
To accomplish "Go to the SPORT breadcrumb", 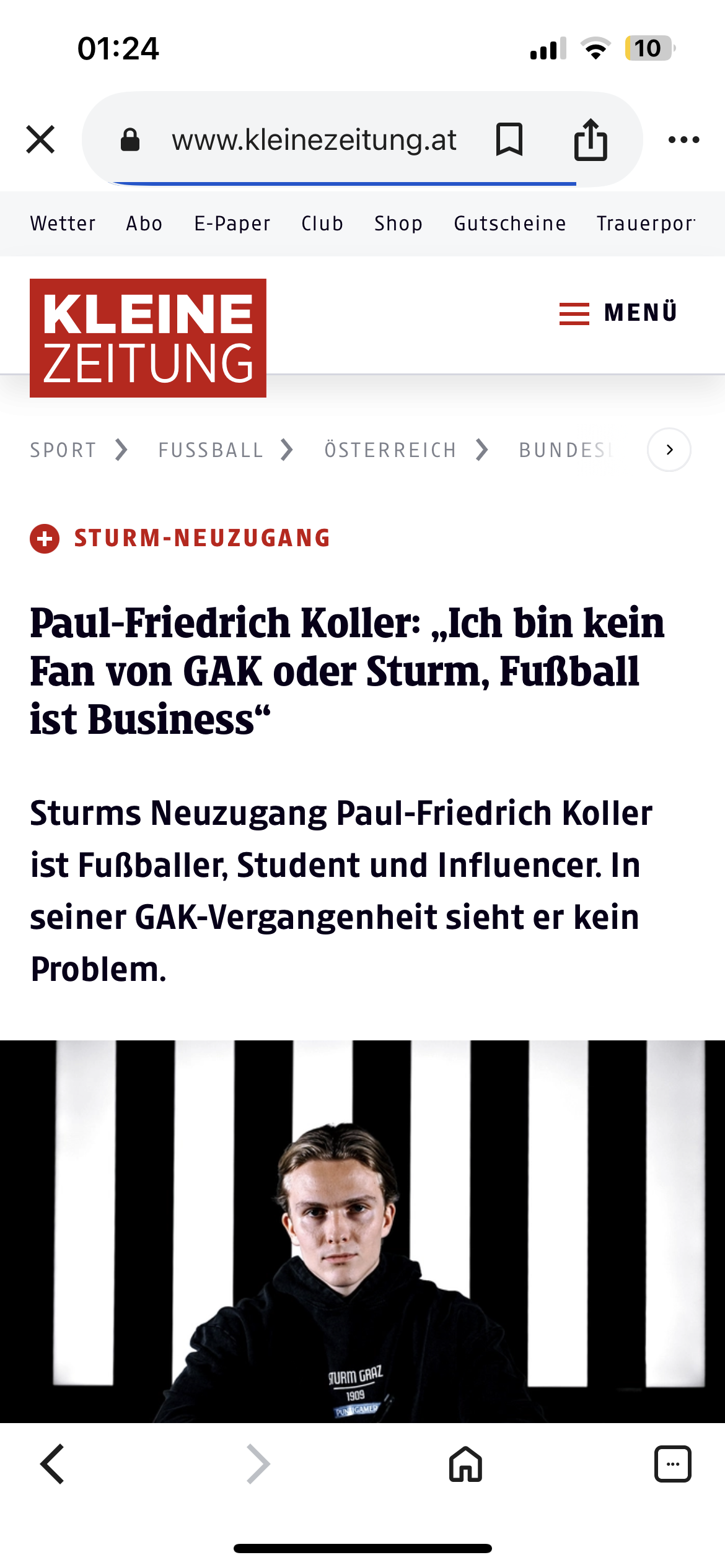I will 63,450.
